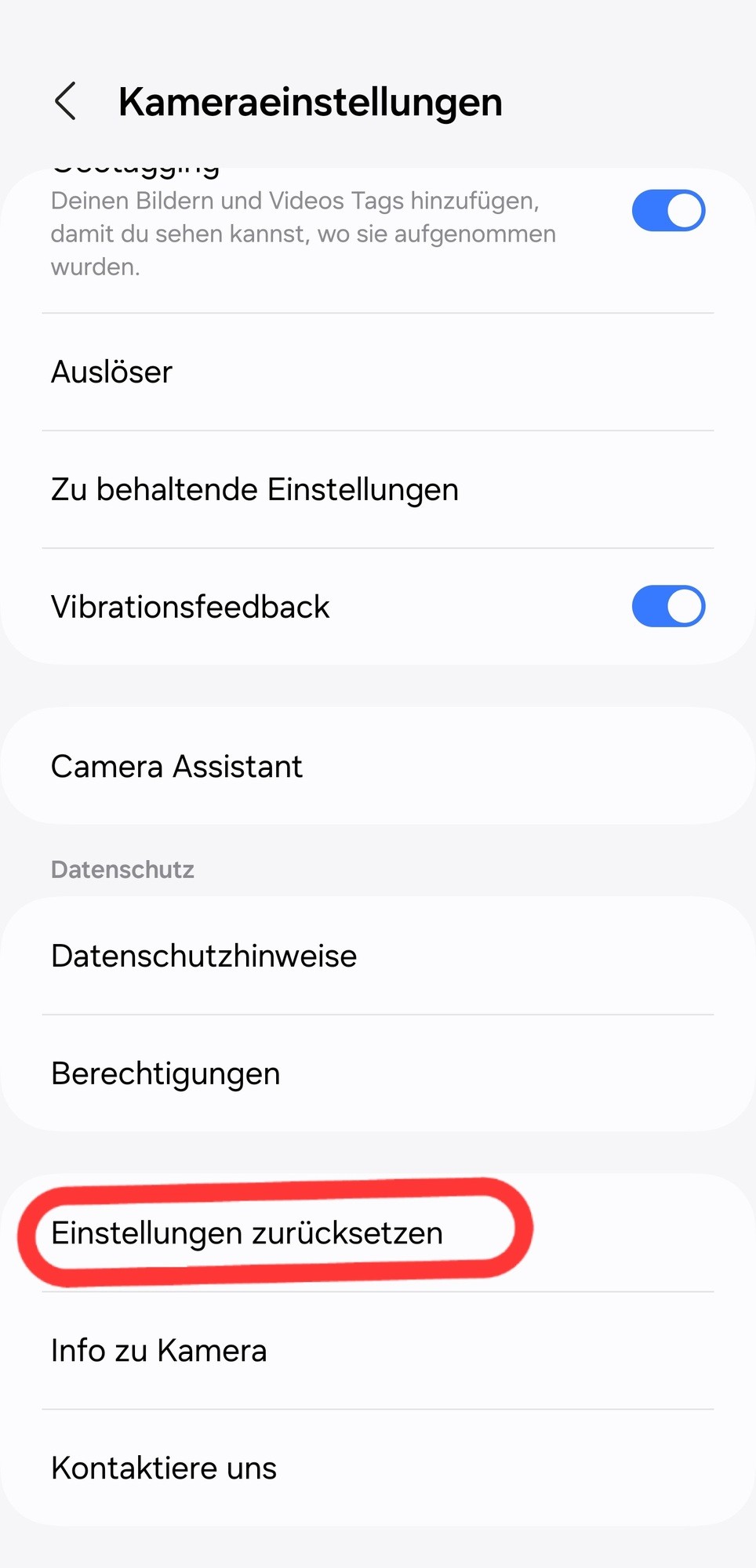
Task: Open Camera Assistant
Action: 376,766
